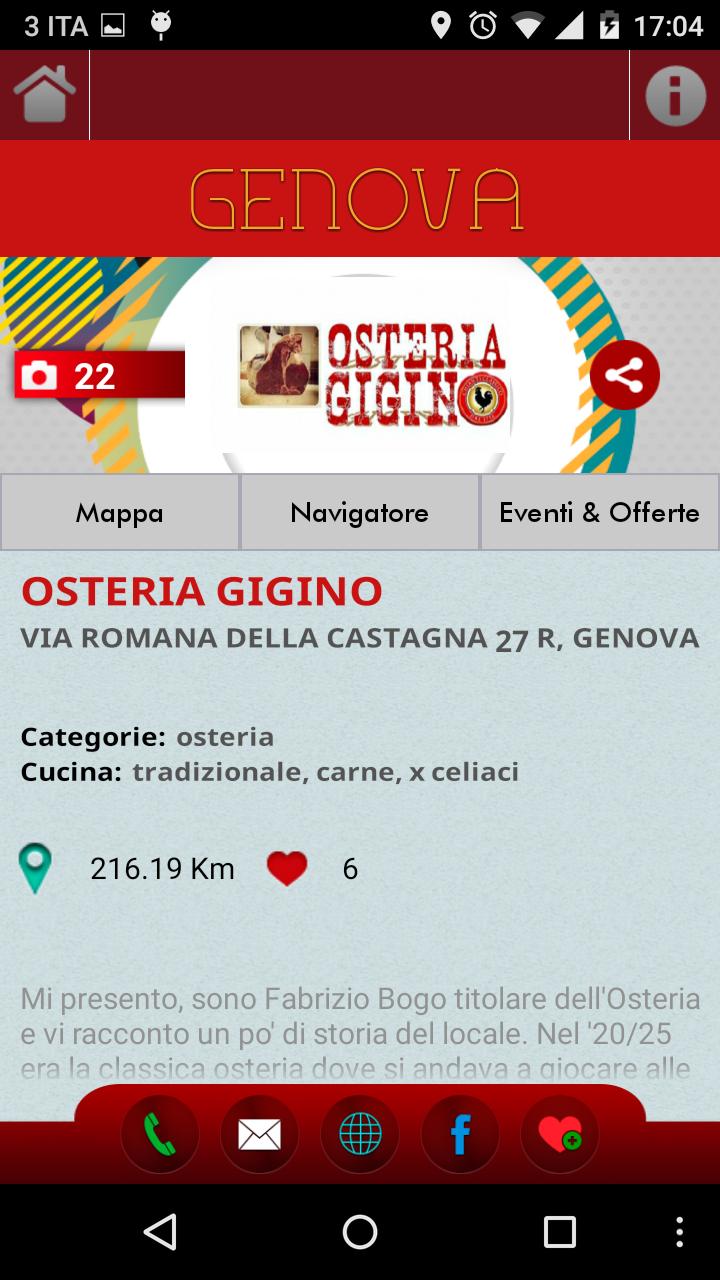The width and height of the screenshot is (720, 1280).
Task: Add Osteria Gigino to favorites
Action: pyautogui.click(x=560, y=1135)
